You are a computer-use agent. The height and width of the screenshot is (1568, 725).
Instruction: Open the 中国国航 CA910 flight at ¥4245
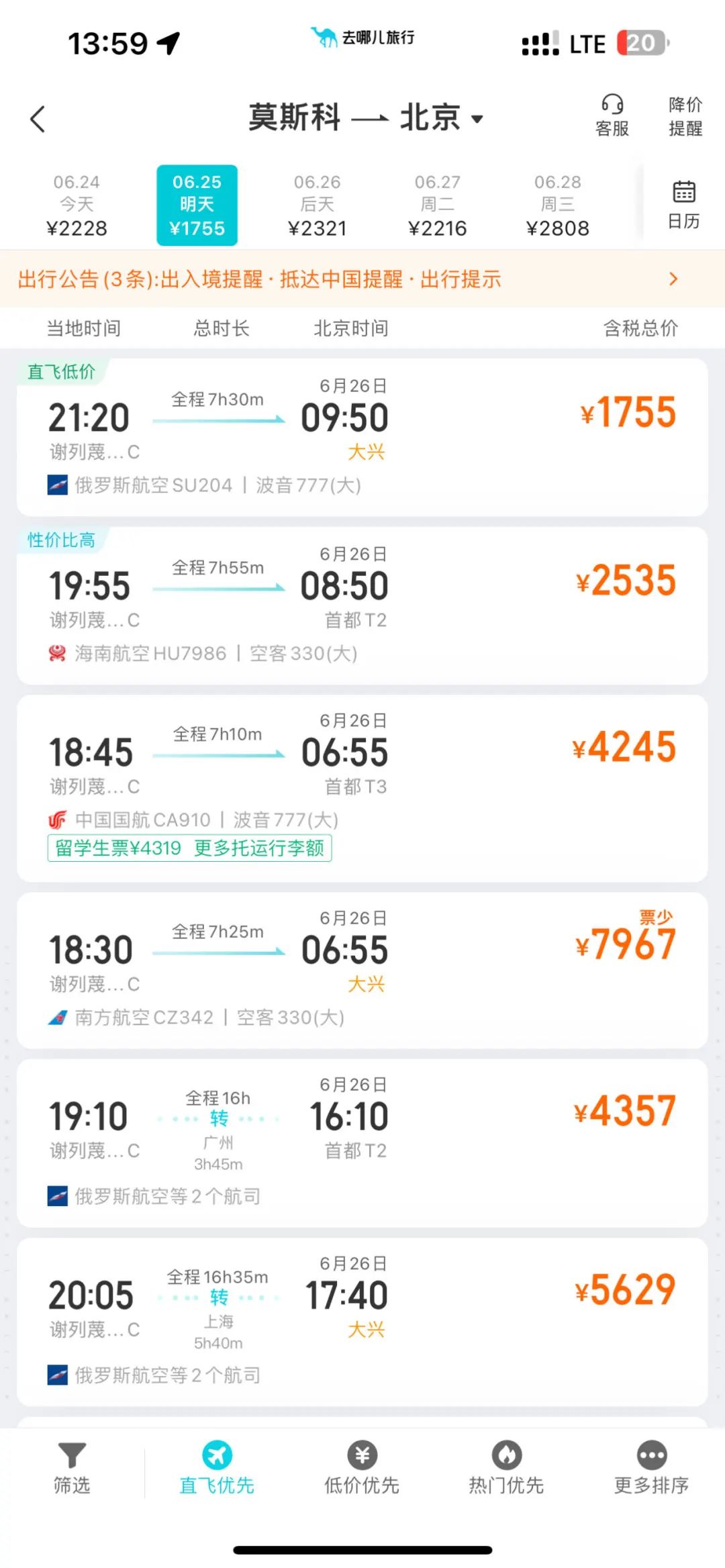tap(362, 772)
